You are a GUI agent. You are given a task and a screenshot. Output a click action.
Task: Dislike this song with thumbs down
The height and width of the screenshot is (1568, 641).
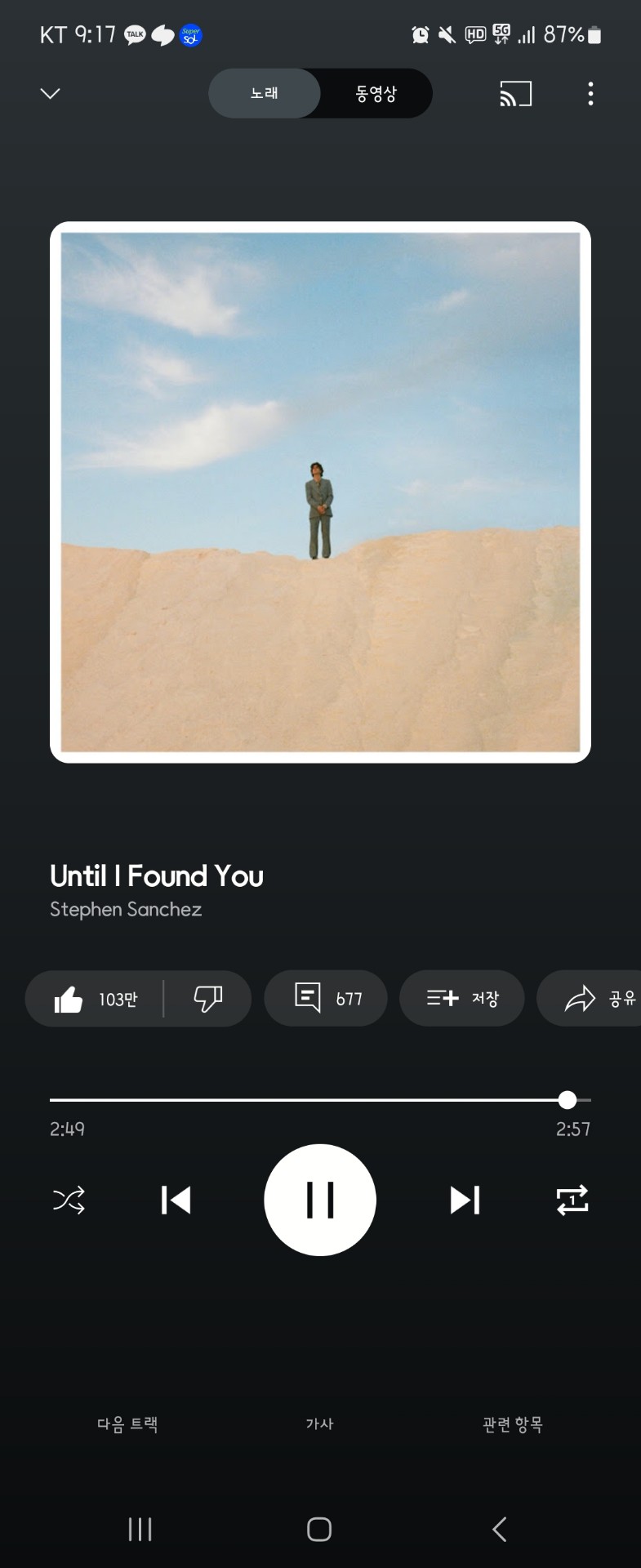(x=207, y=999)
